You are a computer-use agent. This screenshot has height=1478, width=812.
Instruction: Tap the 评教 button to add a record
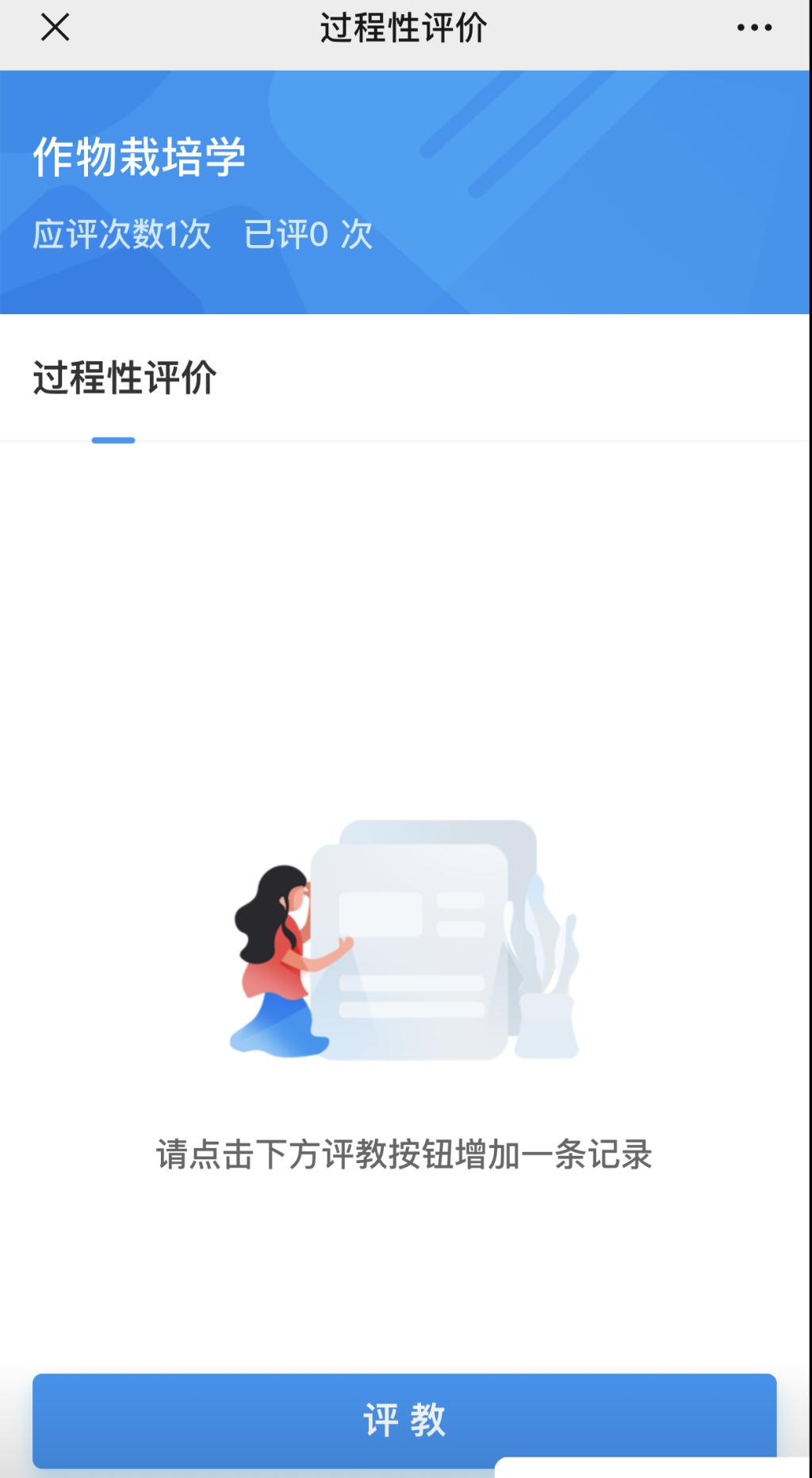coord(404,1419)
